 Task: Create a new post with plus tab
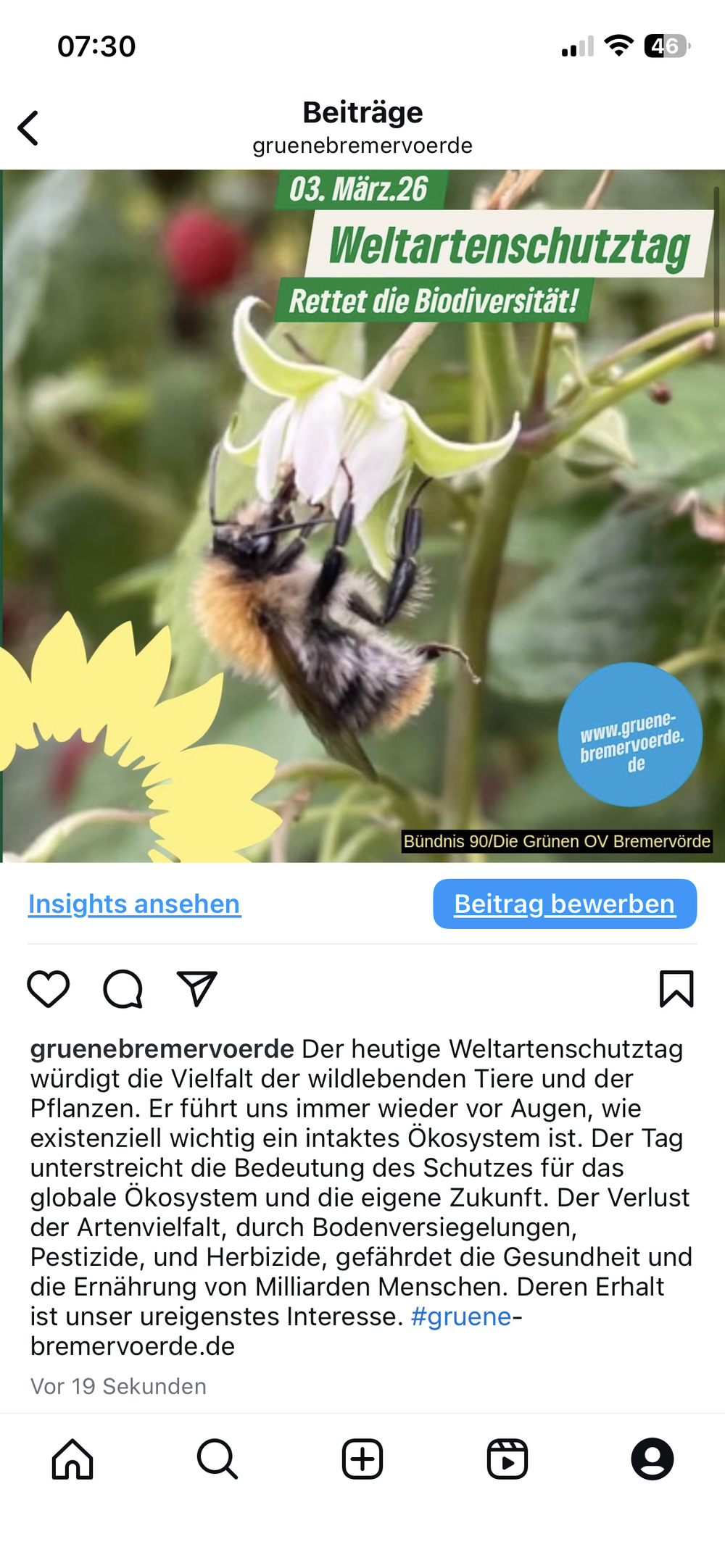coord(362,1459)
